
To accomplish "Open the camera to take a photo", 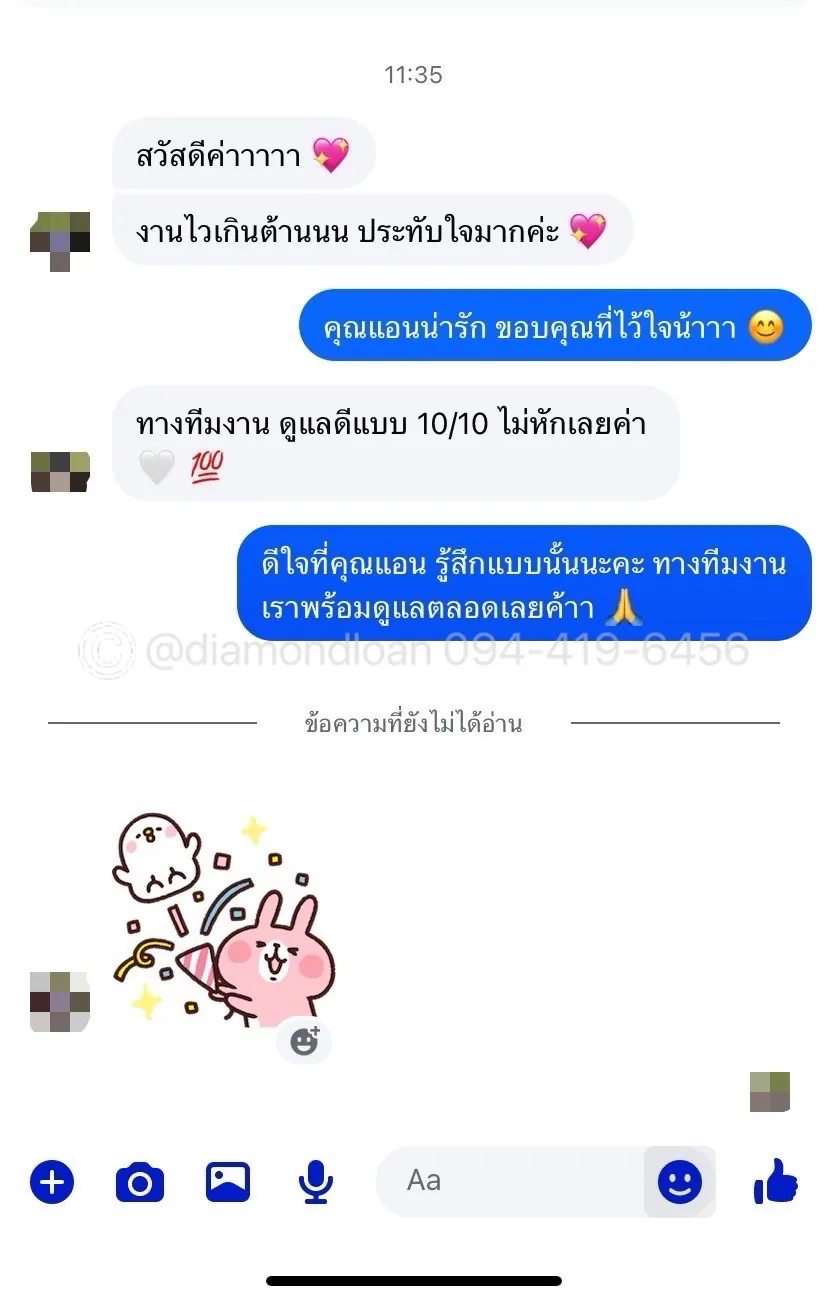I will [x=140, y=1183].
